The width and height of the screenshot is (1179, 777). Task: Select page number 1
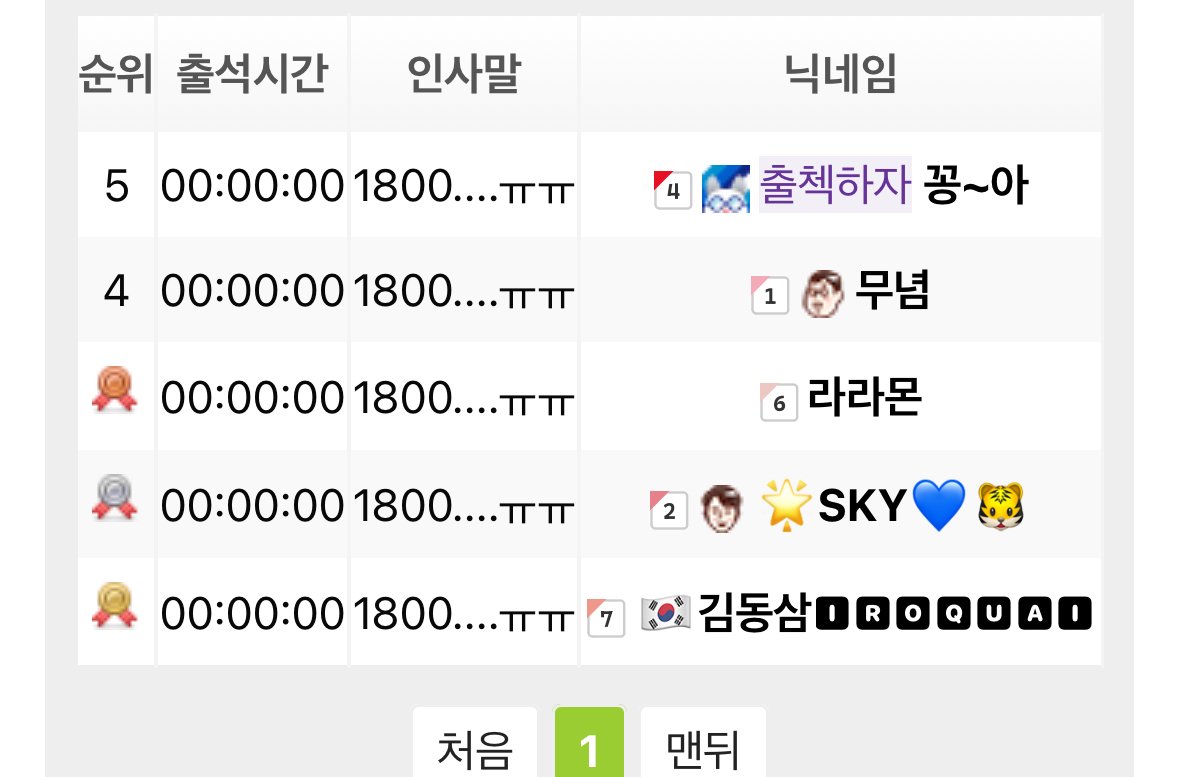[x=589, y=748]
